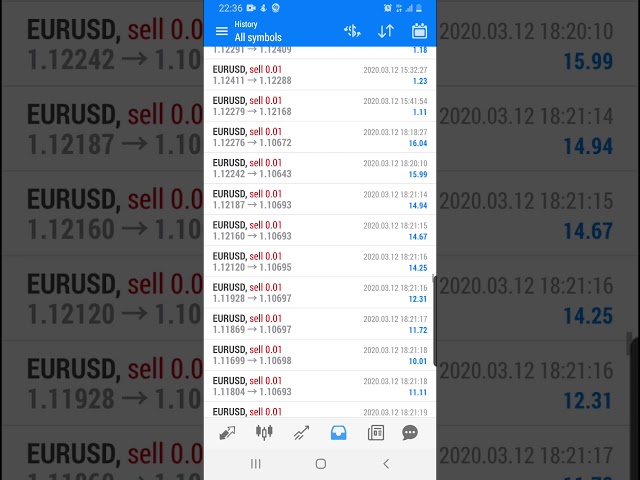Screen dimensions: 640x480
Task: View the EURUSD deal with profit 12.31
Action: pyautogui.click(x=320, y=292)
